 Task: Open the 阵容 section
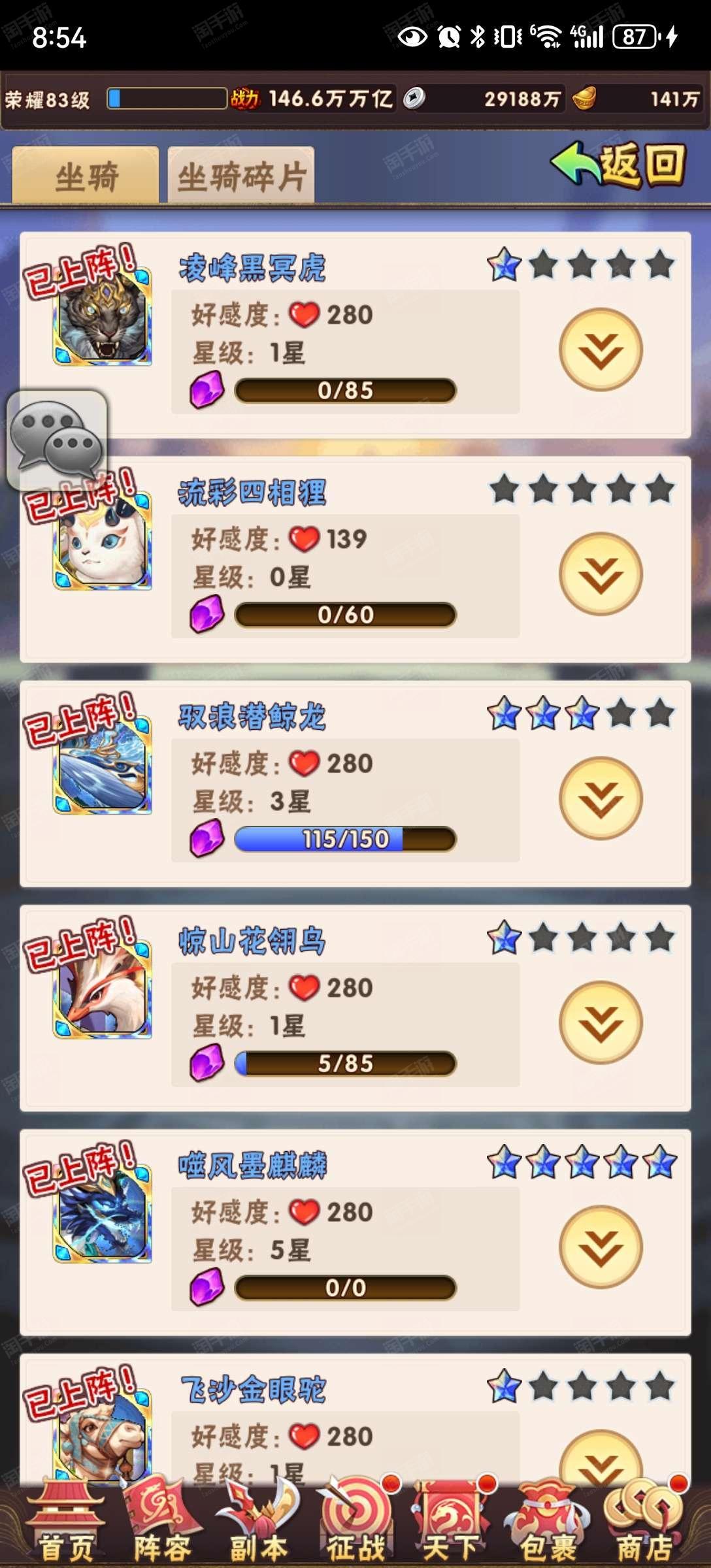point(161,1521)
